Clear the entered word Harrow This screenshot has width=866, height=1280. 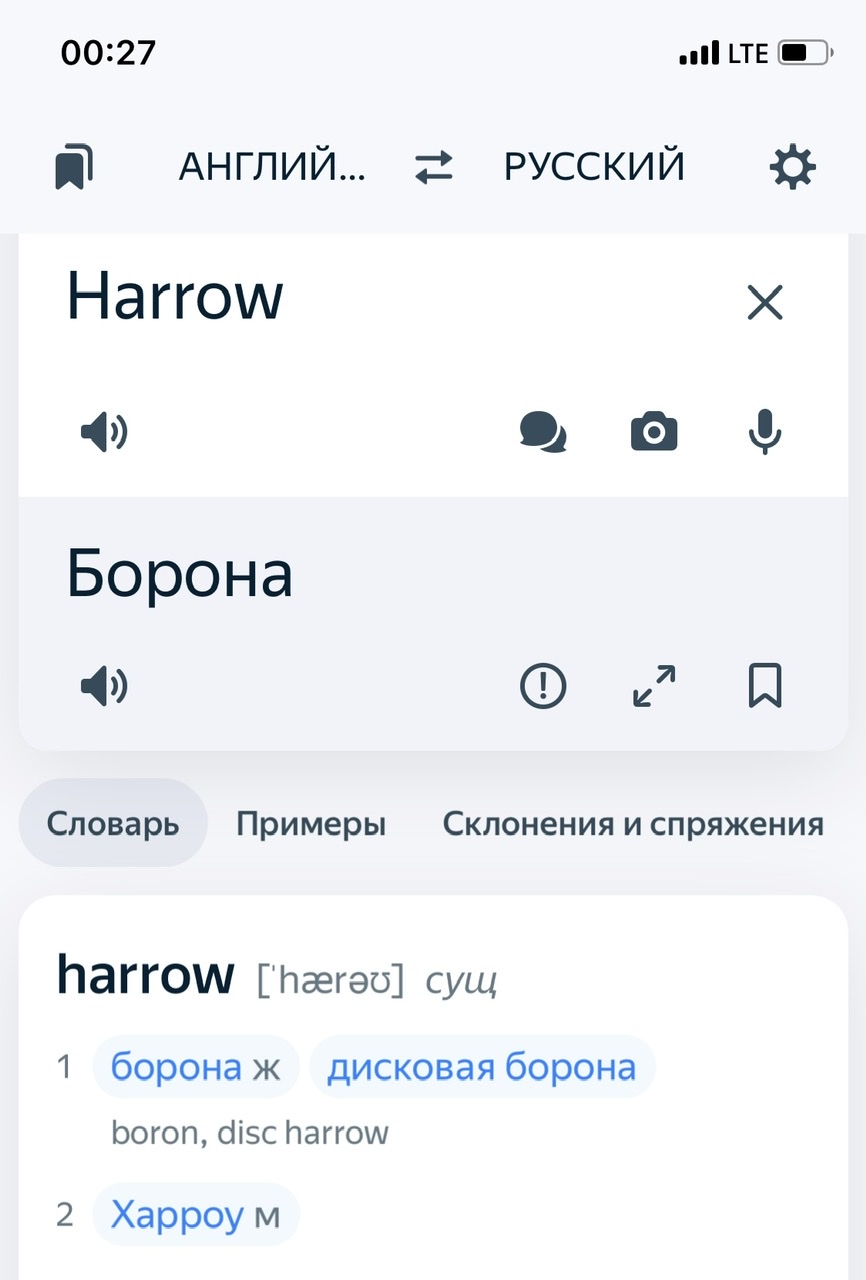pyautogui.click(x=765, y=302)
